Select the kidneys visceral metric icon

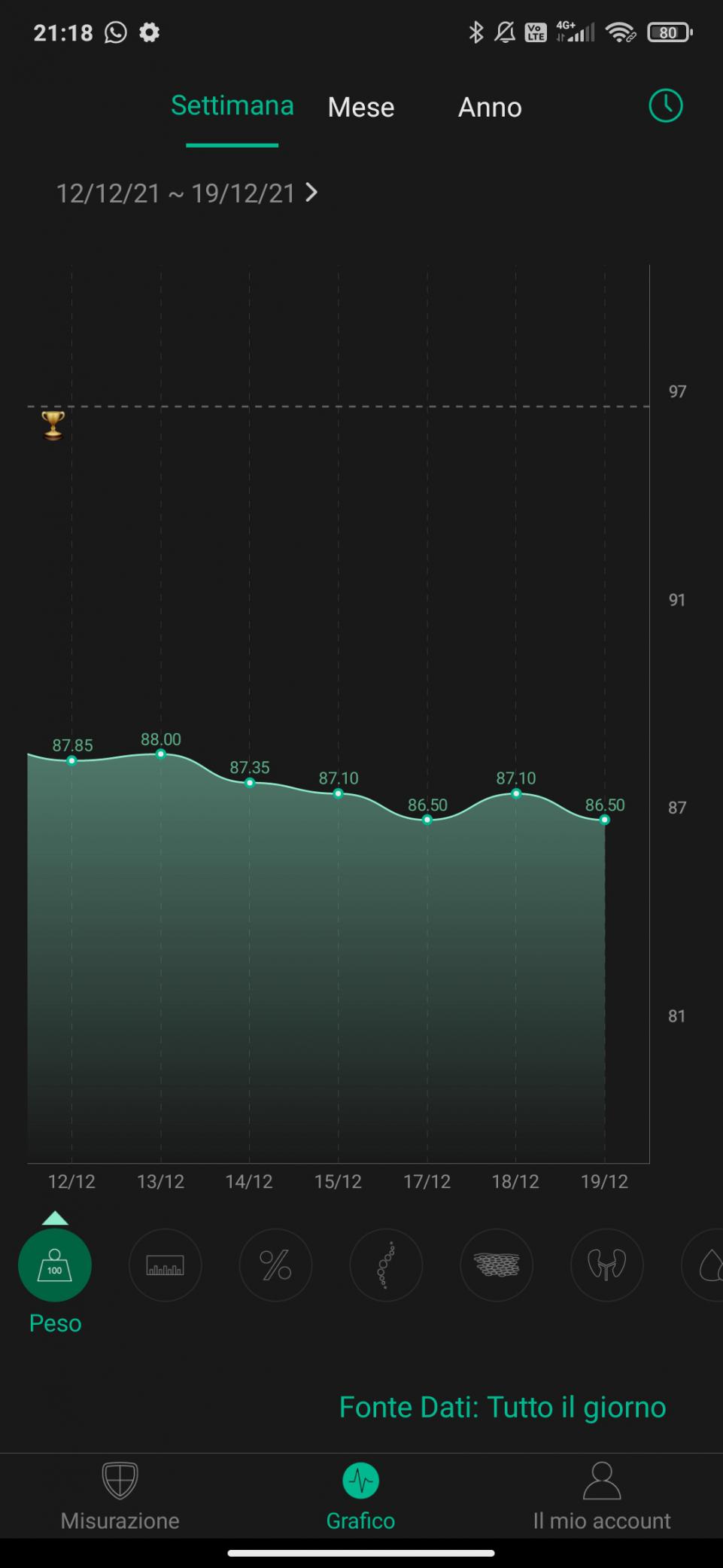click(606, 1265)
